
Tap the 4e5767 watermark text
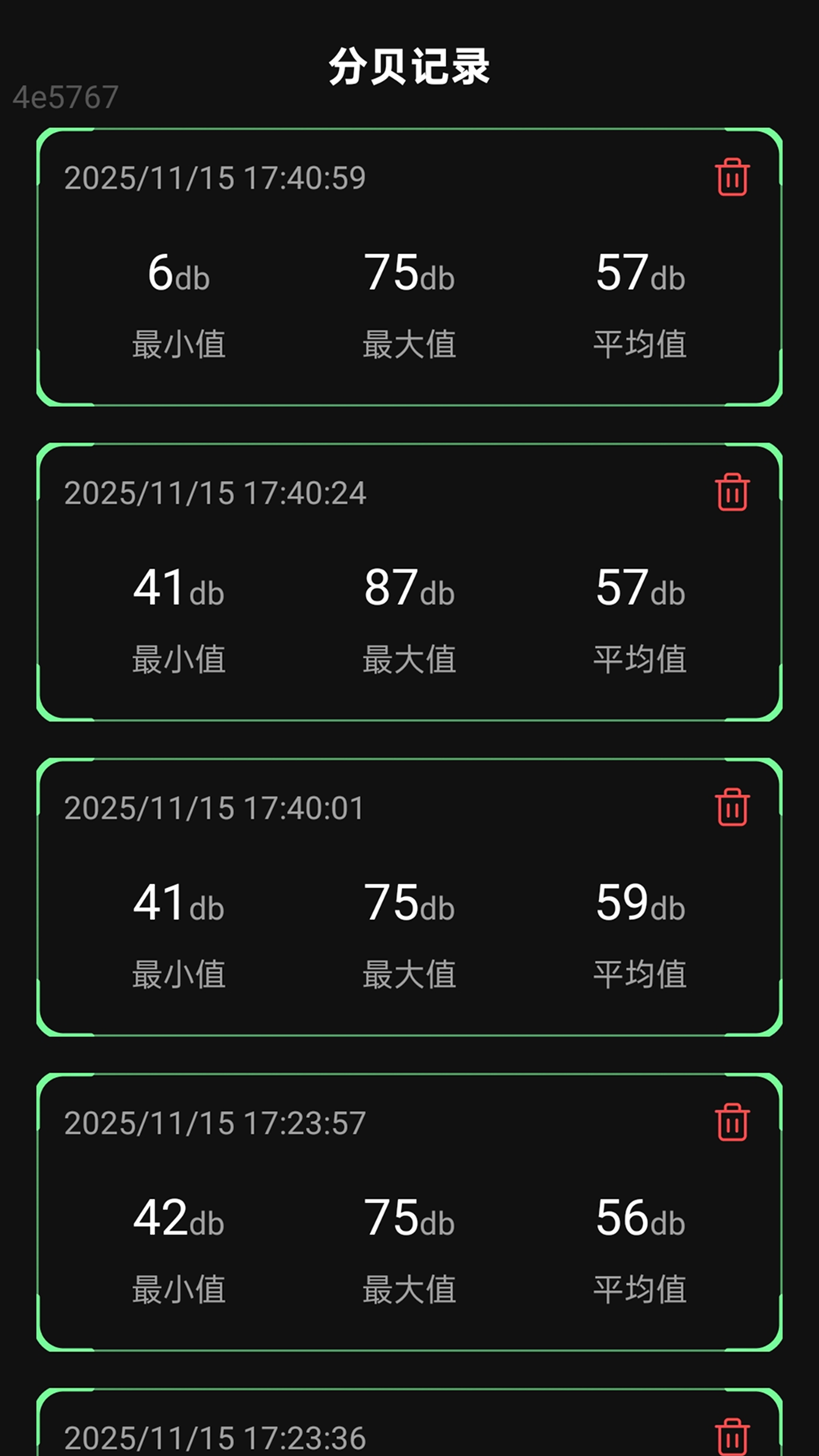click(x=64, y=96)
